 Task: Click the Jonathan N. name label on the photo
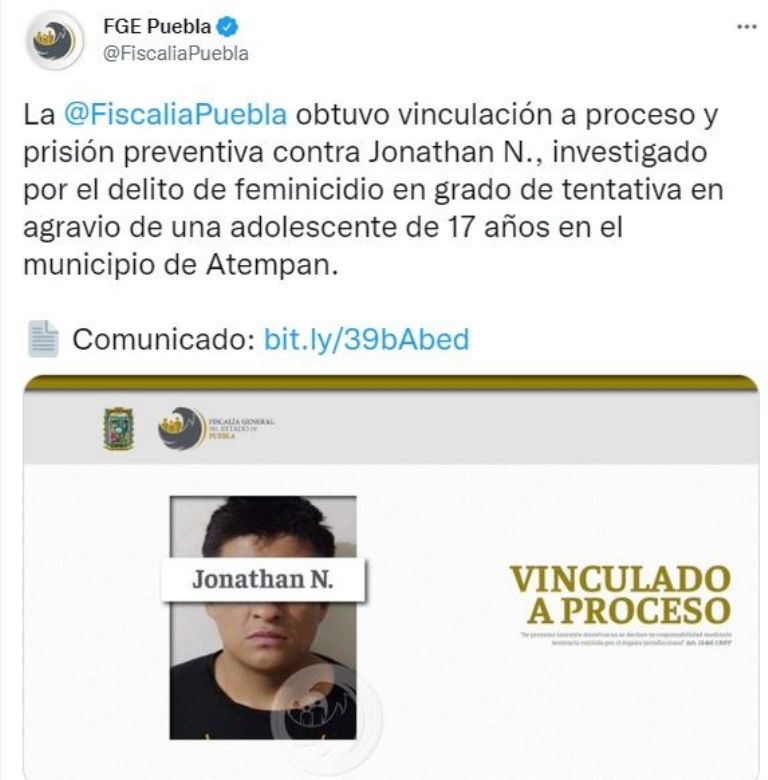coord(262,579)
